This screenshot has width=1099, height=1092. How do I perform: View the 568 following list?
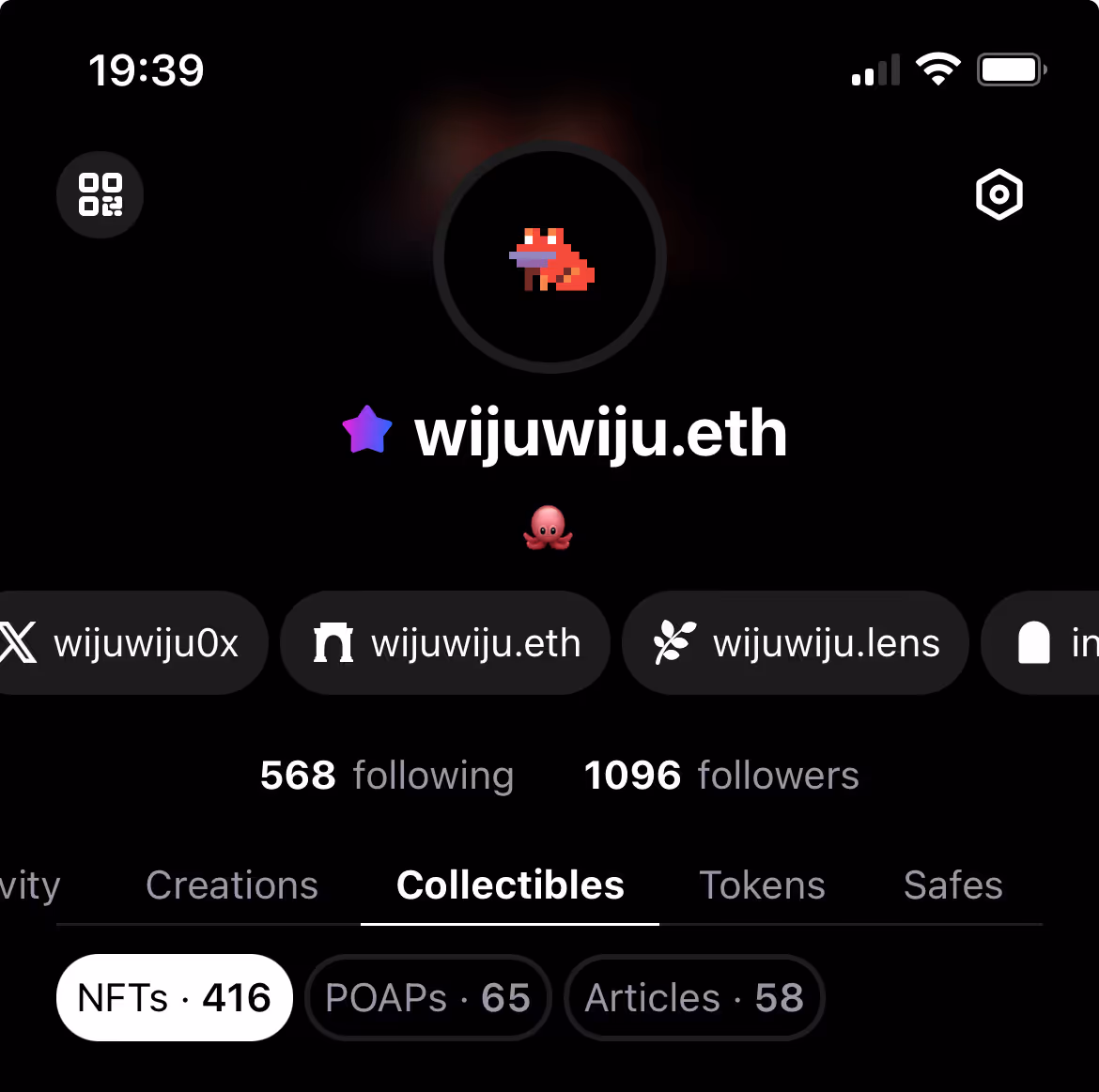[x=387, y=776]
